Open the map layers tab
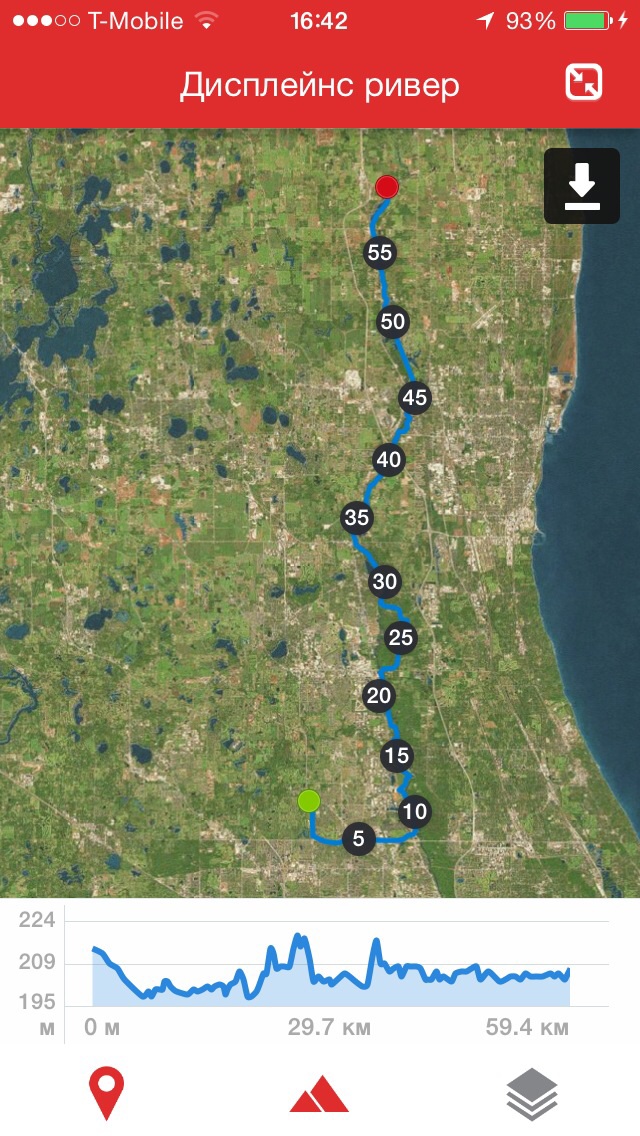 [531, 1093]
